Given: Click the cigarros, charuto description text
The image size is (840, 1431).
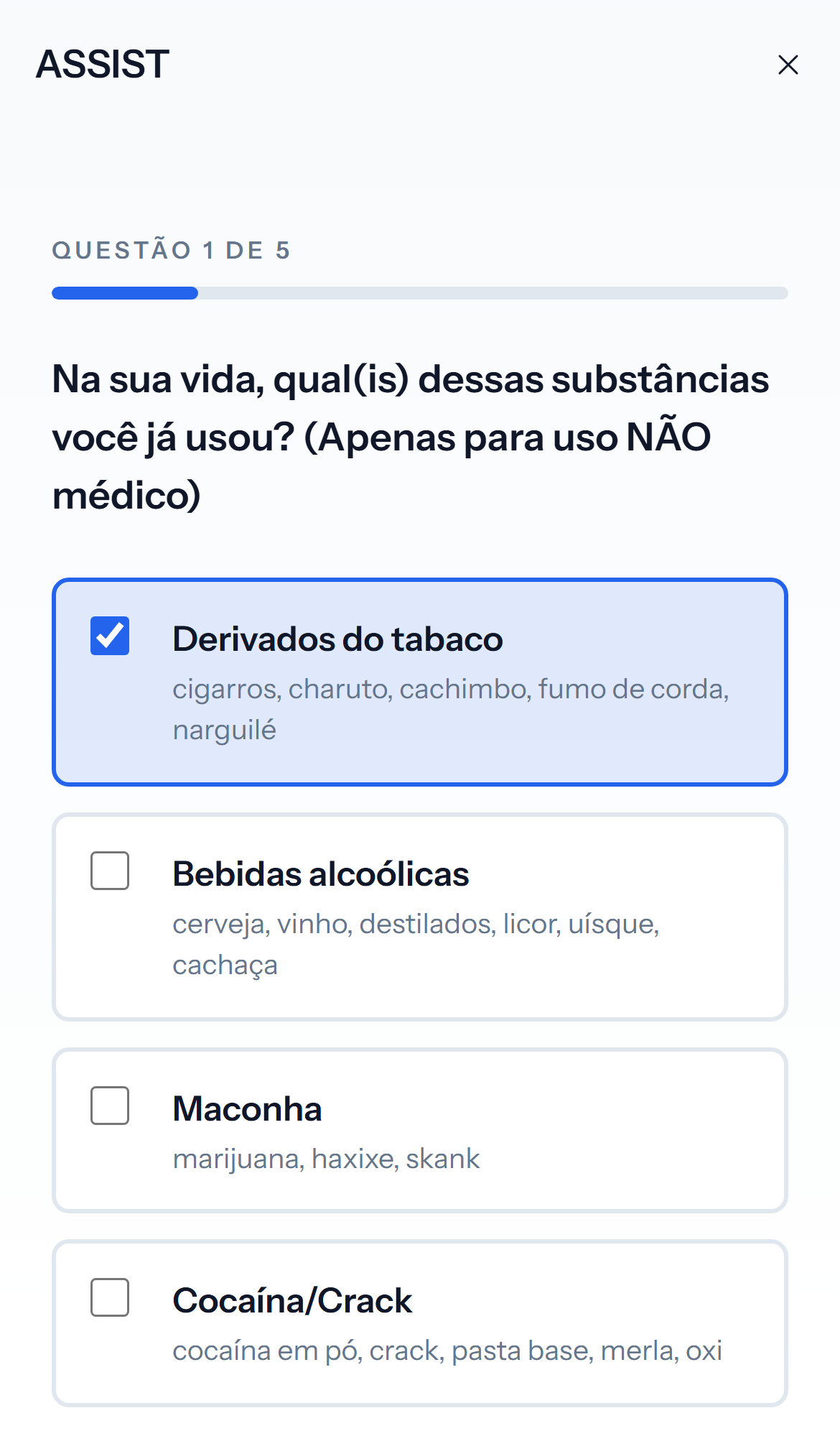Looking at the screenshot, I should tap(453, 690).
